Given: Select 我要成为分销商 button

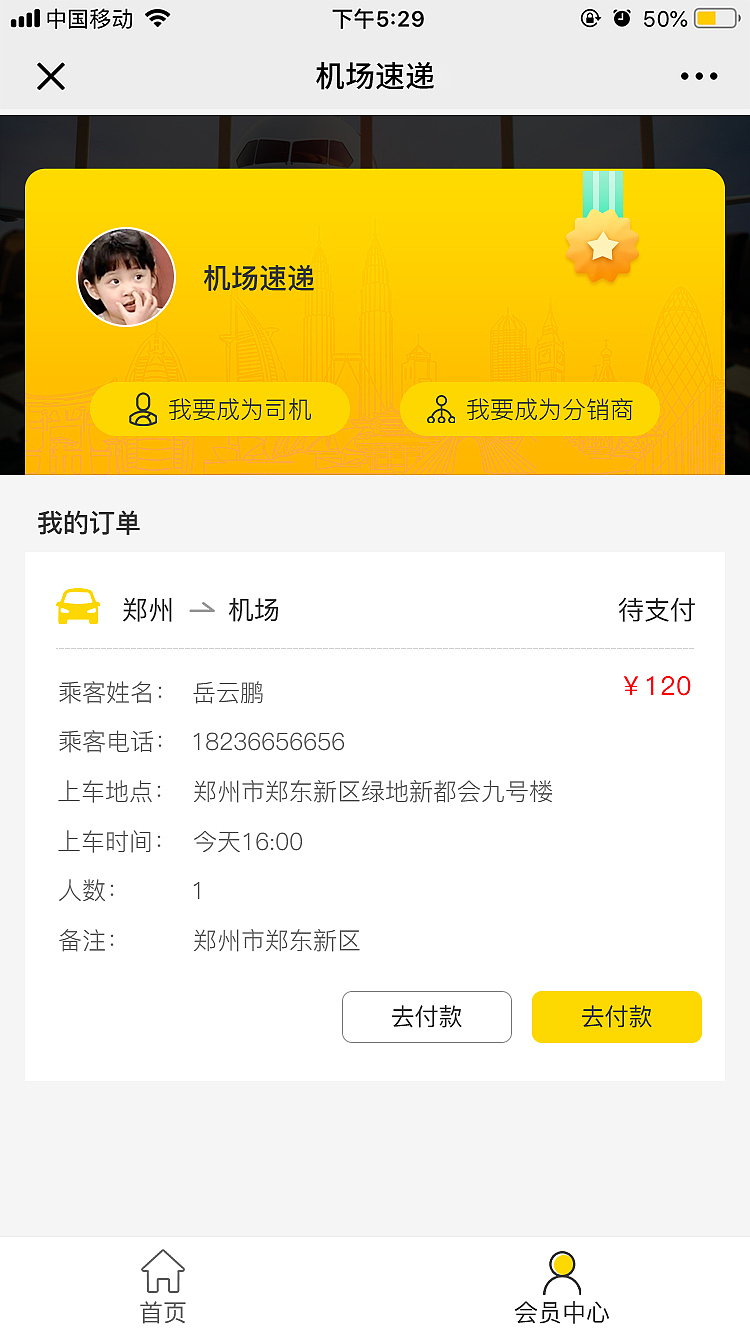Looking at the screenshot, I should click(530, 409).
